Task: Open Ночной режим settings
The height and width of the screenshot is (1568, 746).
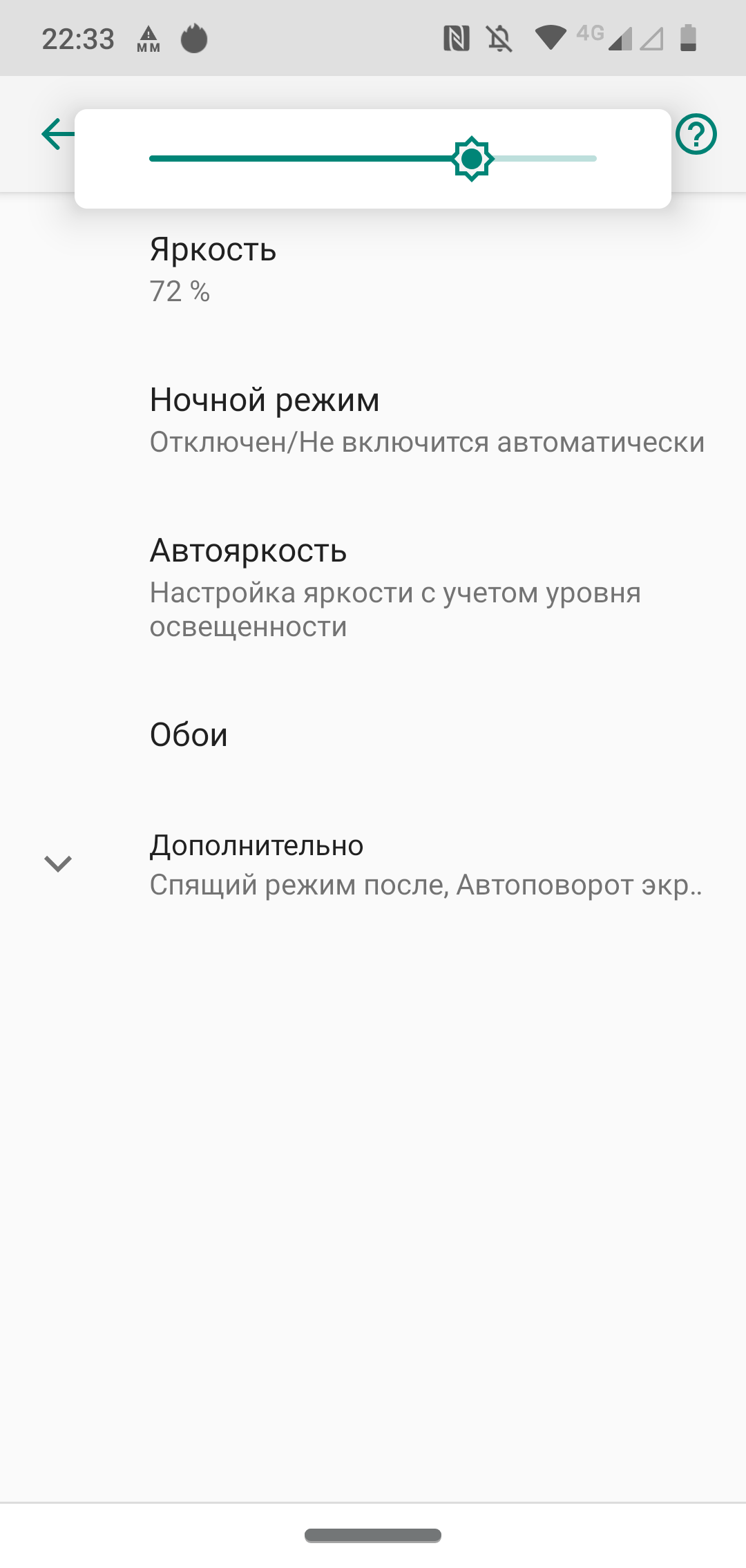Action: tap(373, 420)
